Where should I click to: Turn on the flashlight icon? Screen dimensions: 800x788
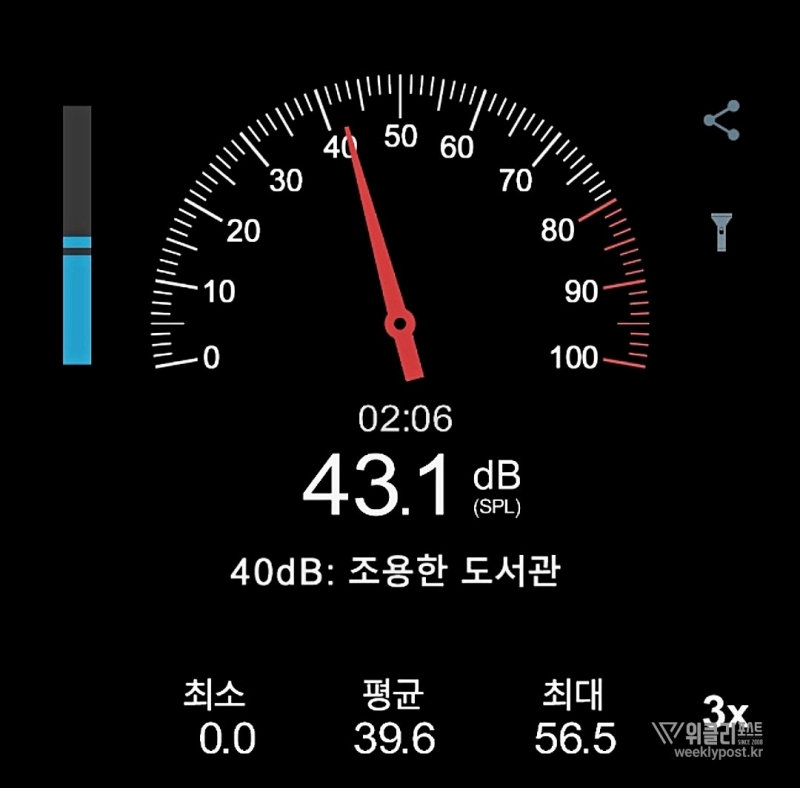[x=720, y=231]
